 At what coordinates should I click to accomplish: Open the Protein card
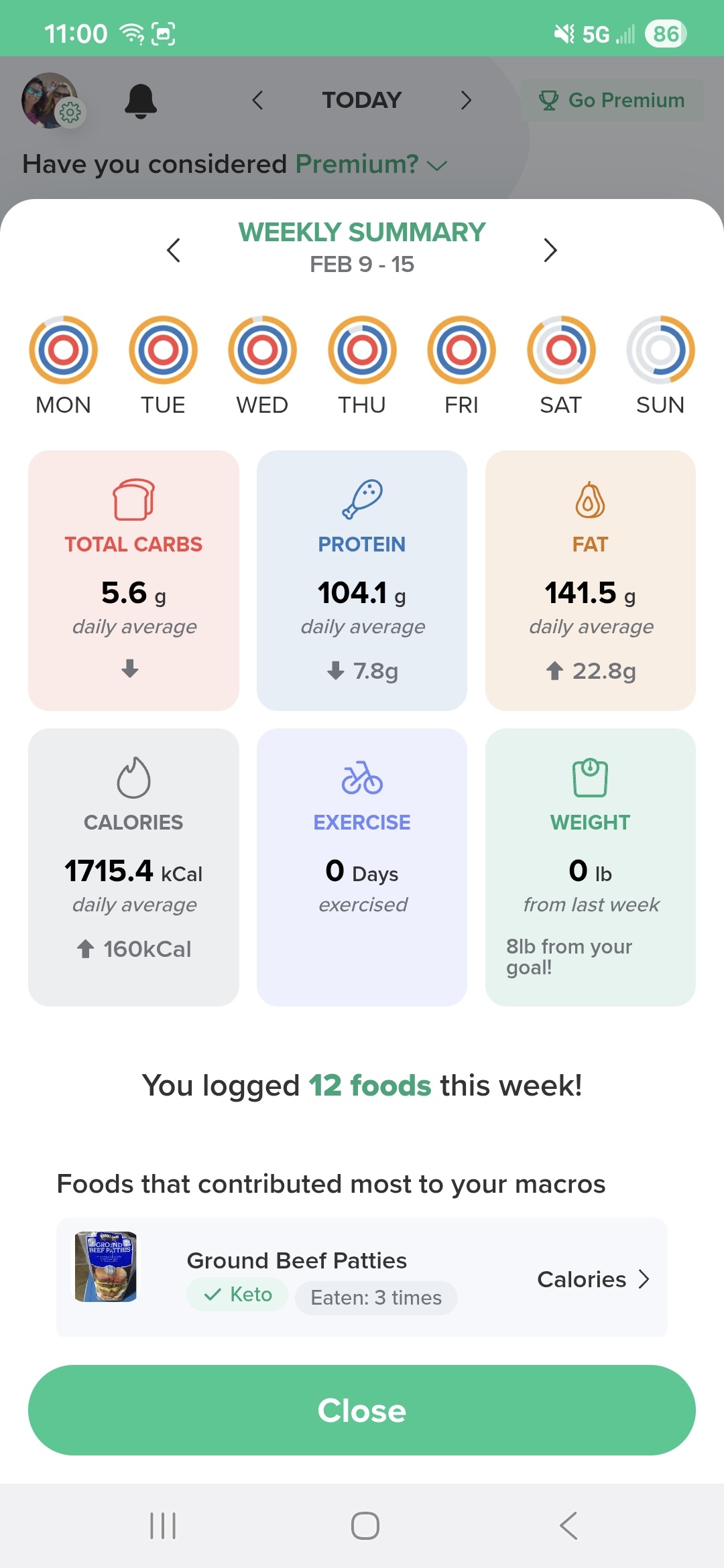click(362, 580)
